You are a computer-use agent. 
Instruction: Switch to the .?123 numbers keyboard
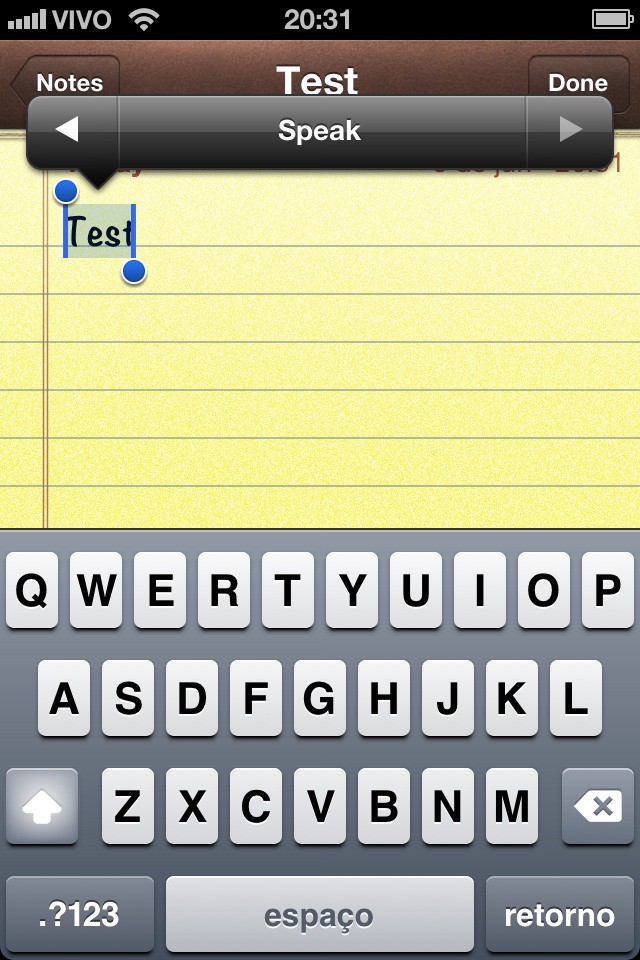[80, 914]
